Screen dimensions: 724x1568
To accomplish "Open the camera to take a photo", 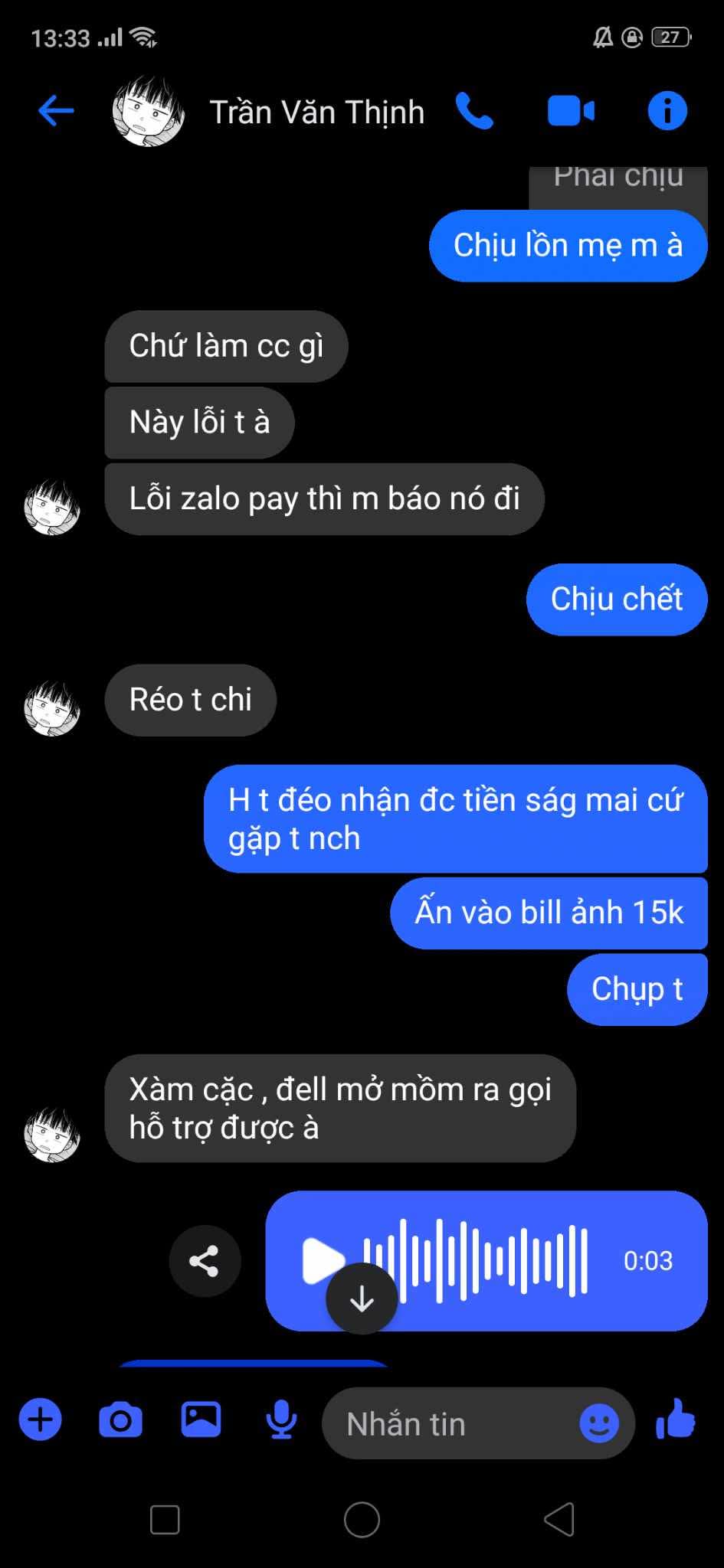I will (x=120, y=1420).
